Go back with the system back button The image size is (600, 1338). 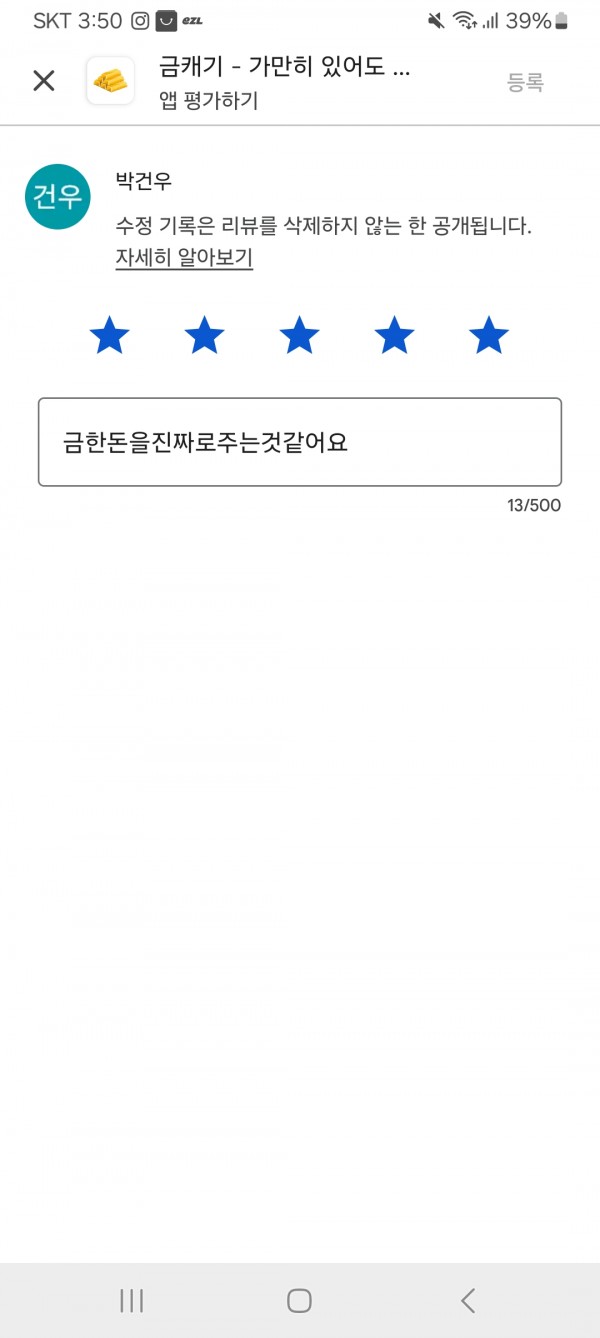pyautogui.click(x=468, y=1300)
